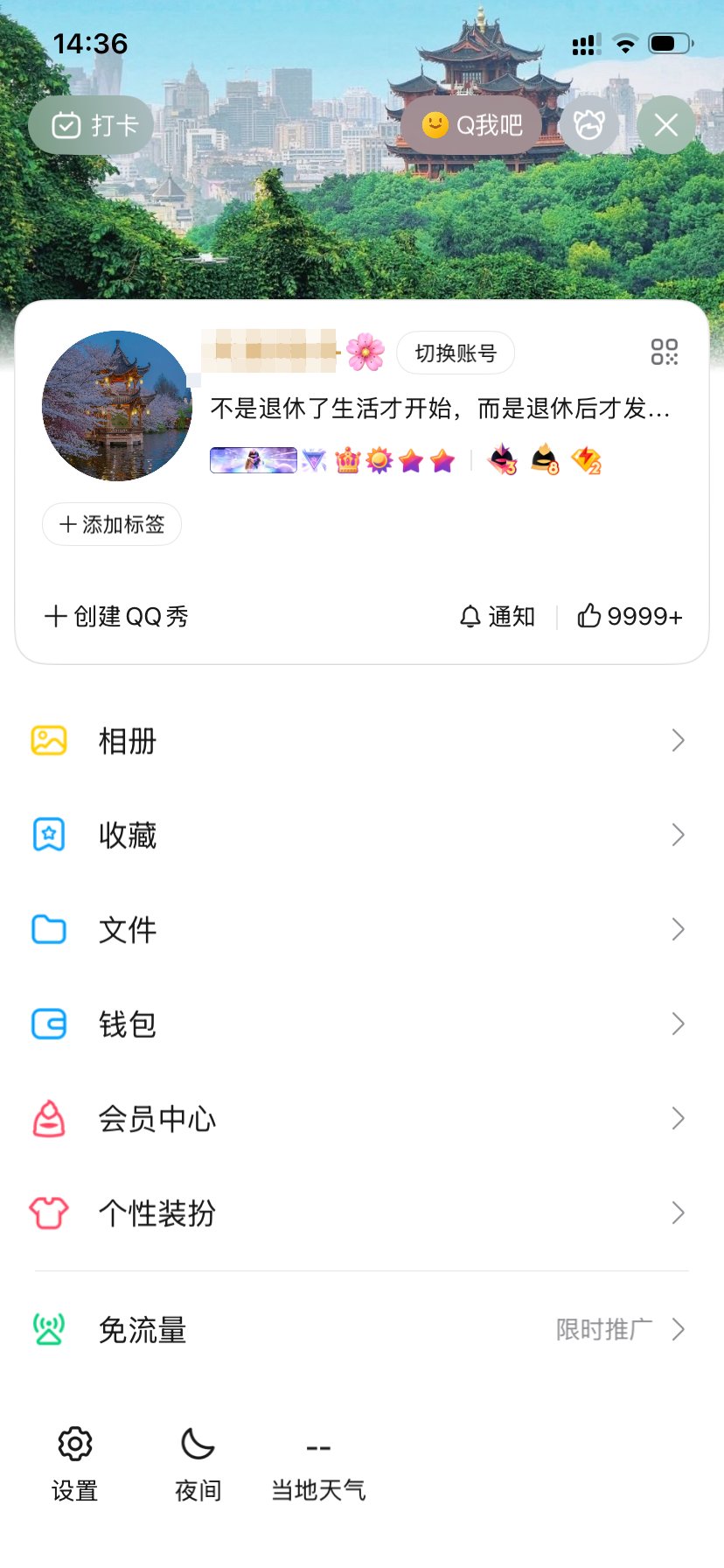Expand the 限时推广 promotion chevron
This screenshot has width=724, height=1568.
pos(679,1330)
